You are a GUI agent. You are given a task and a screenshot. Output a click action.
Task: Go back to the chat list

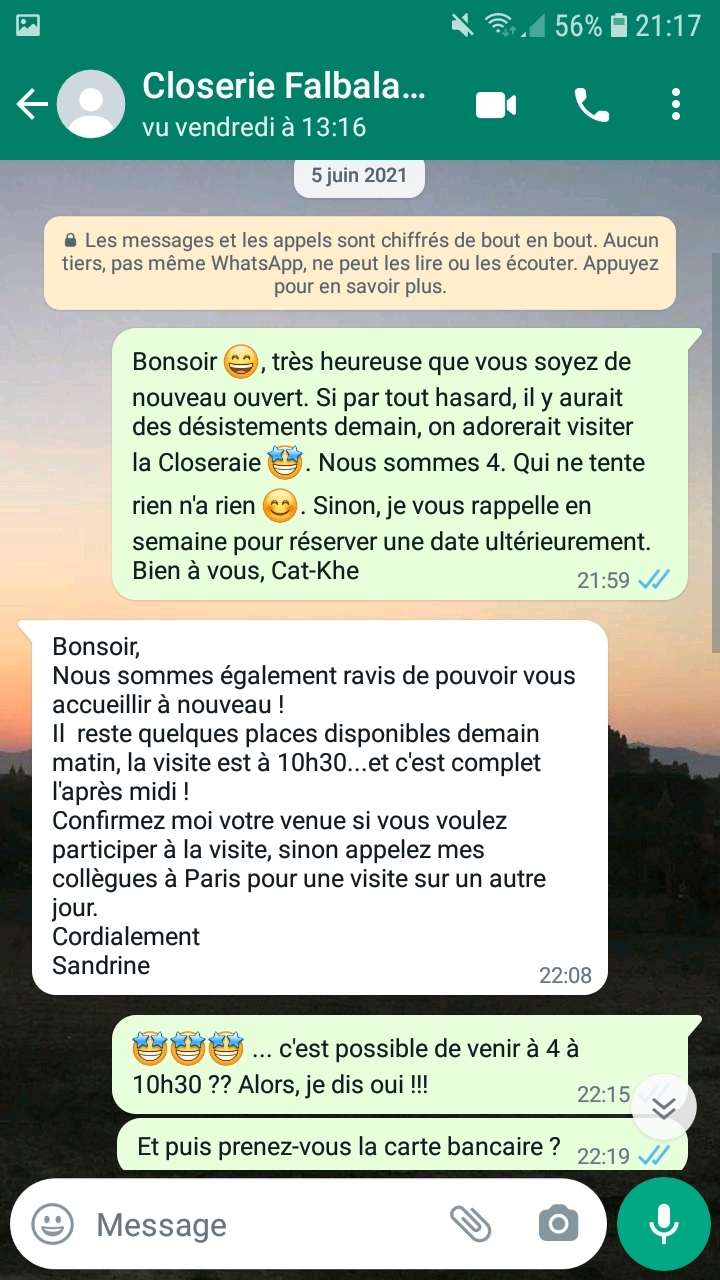pyautogui.click(x=32, y=104)
